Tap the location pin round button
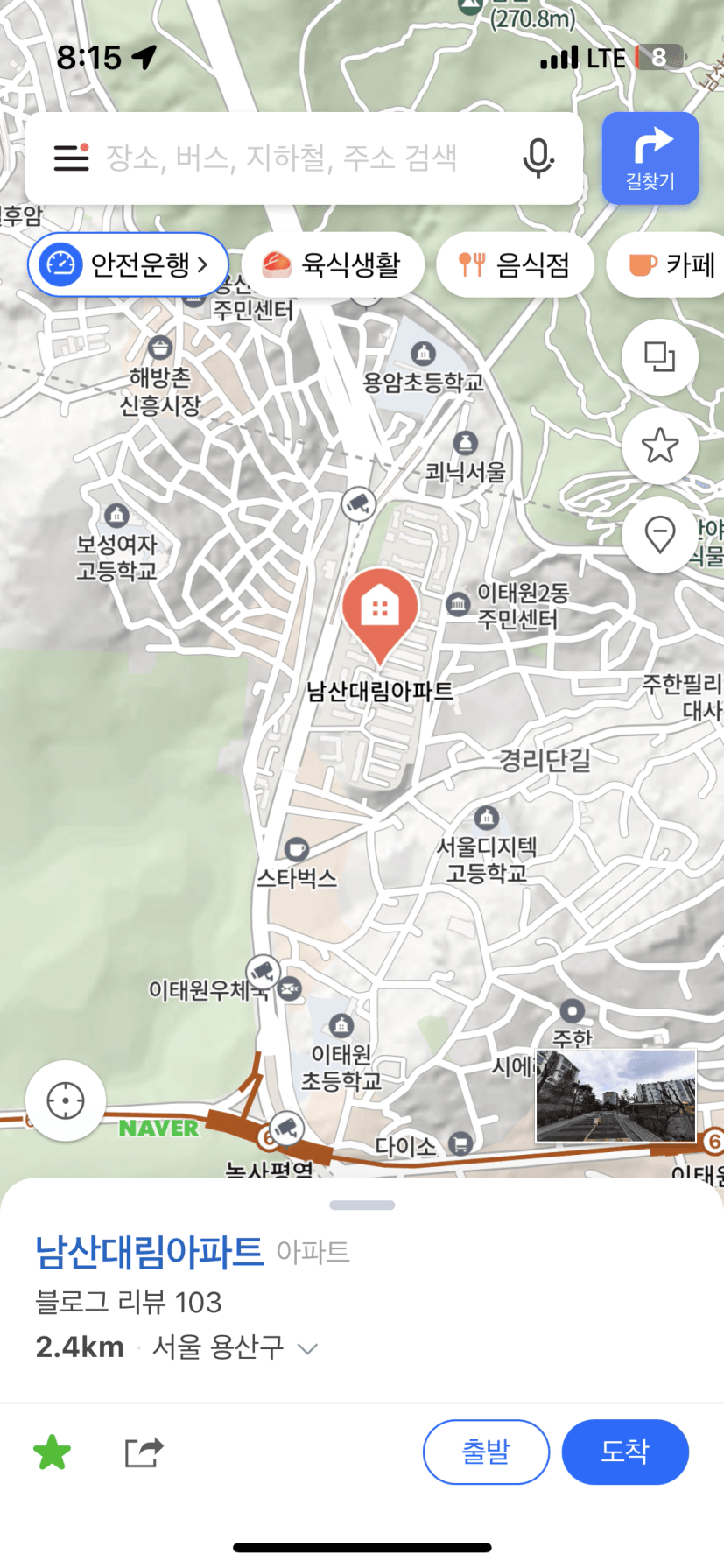Viewport: 724px width, 1568px height. click(x=659, y=534)
